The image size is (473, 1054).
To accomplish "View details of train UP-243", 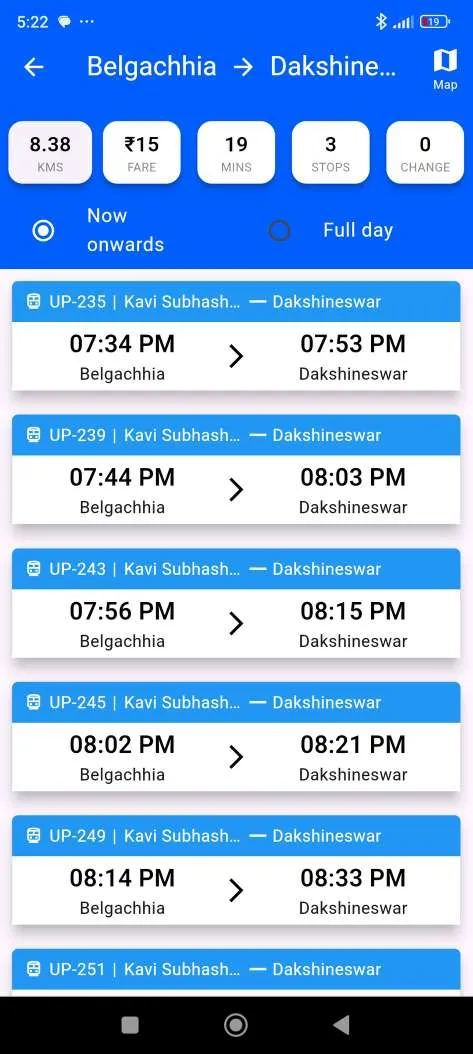I will pyautogui.click(x=236, y=603).
